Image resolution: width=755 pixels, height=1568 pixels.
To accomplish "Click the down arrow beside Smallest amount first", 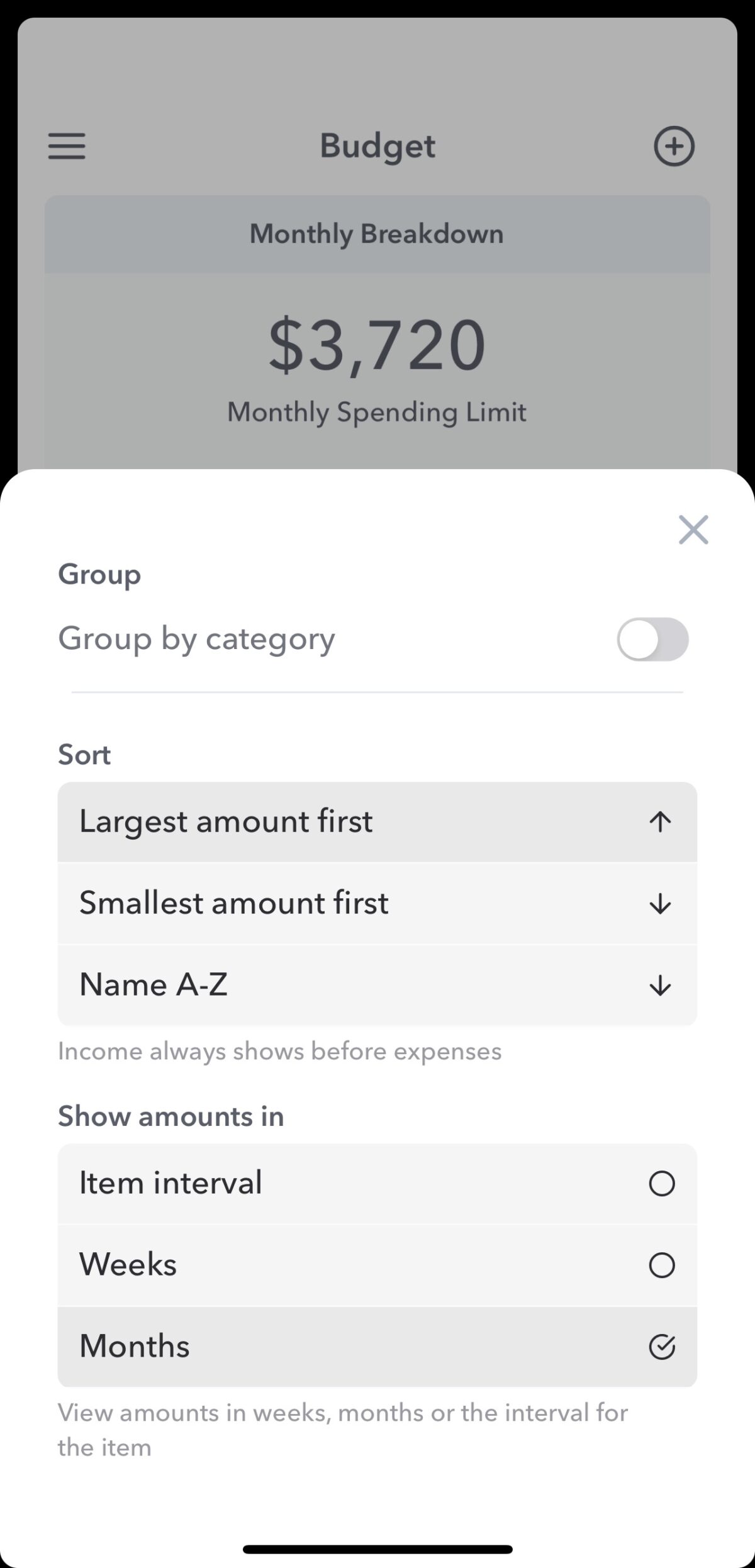I will click(x=659, y=903).
